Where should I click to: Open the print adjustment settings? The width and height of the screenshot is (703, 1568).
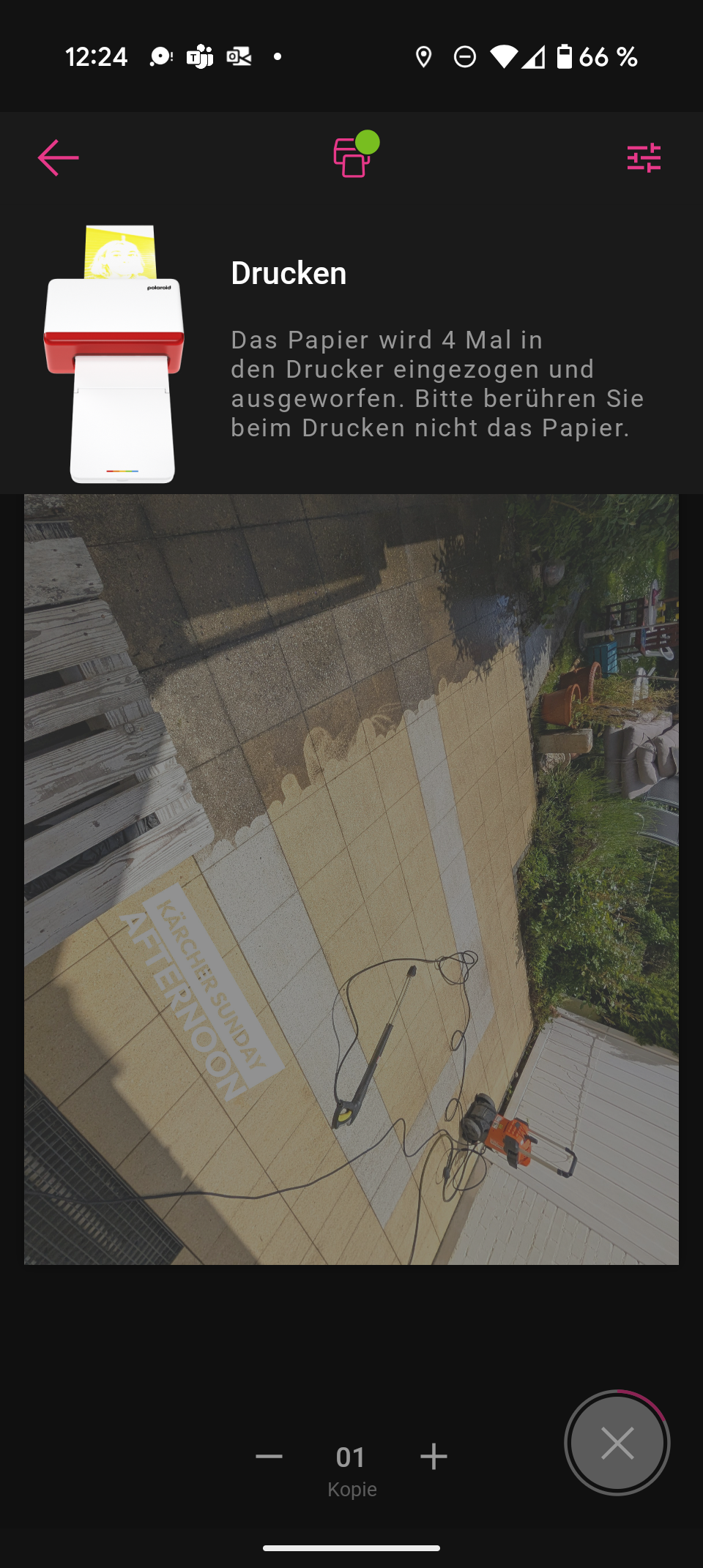644,158
